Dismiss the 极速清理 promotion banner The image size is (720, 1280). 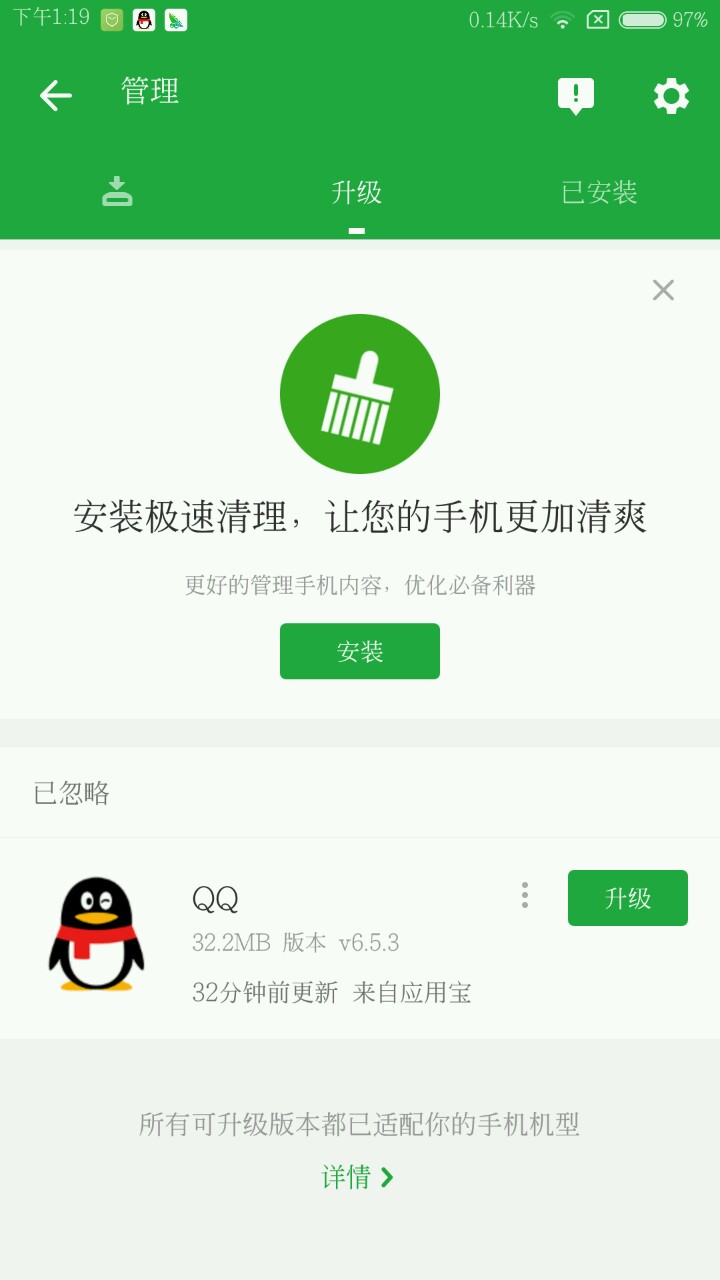[x=663, y=290]
